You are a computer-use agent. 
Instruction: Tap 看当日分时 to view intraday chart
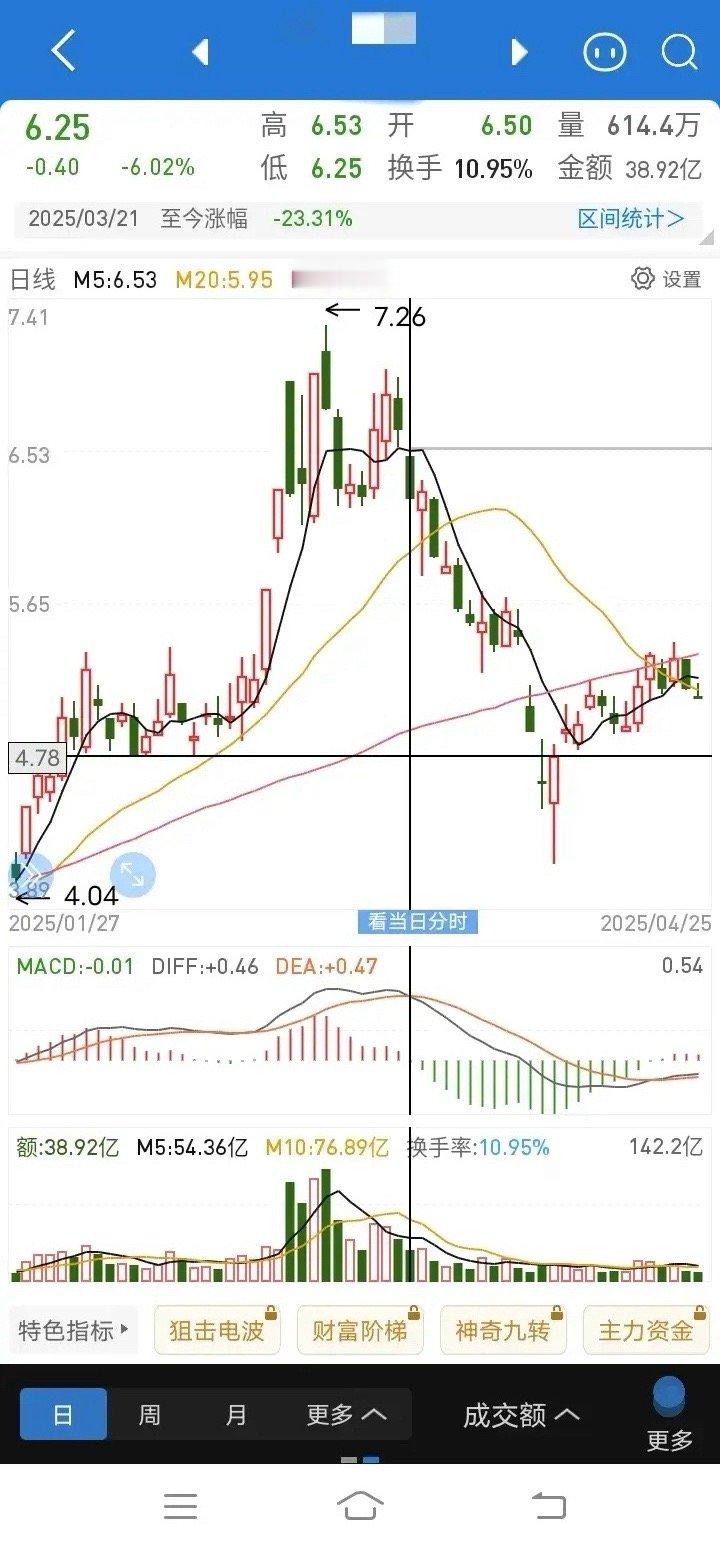(x=418, y=921)
